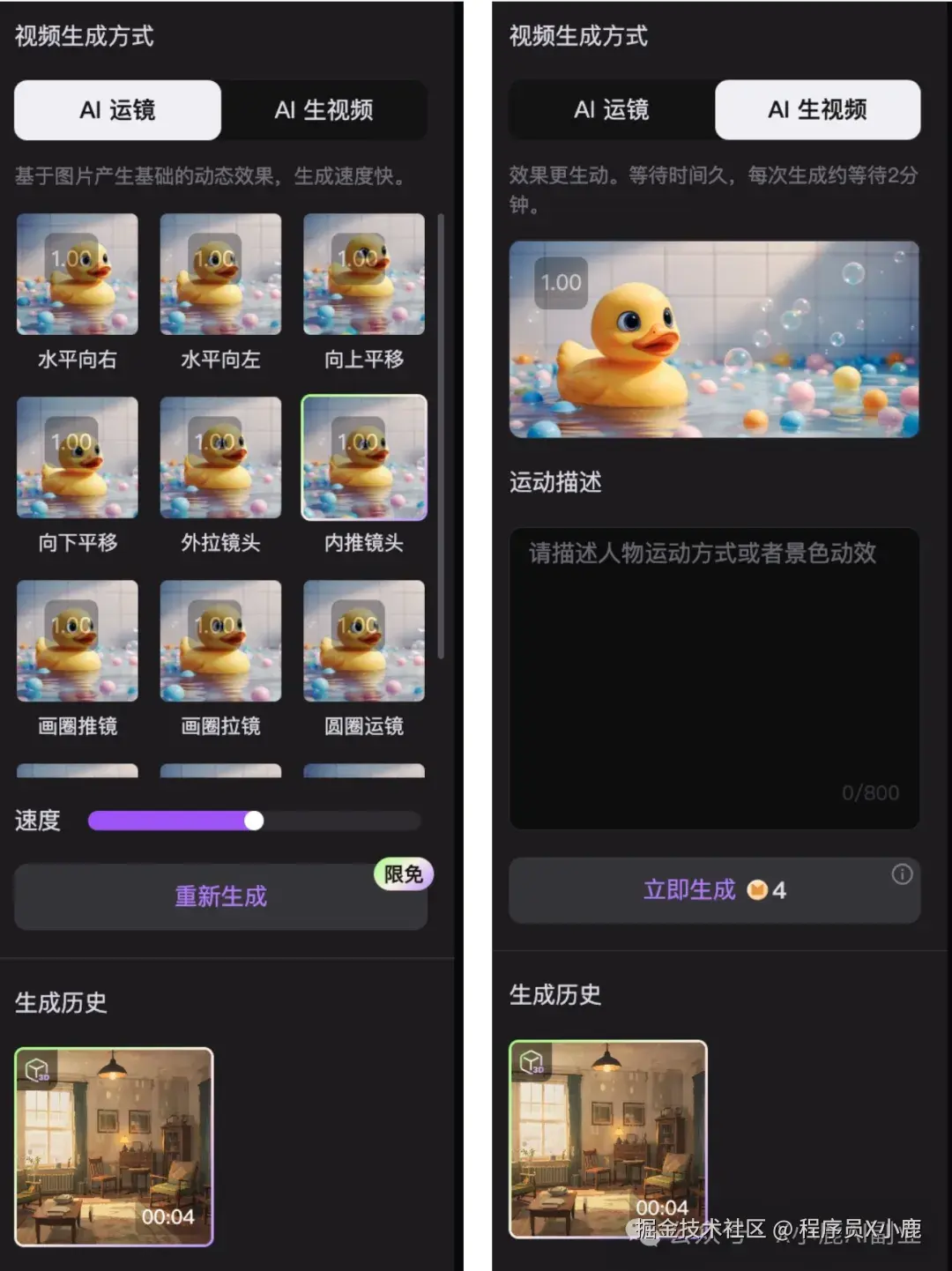Apply the 外拉镜头 zoom-out effect
This screenshot has height=1271, width=952.
tap(220, 458)
